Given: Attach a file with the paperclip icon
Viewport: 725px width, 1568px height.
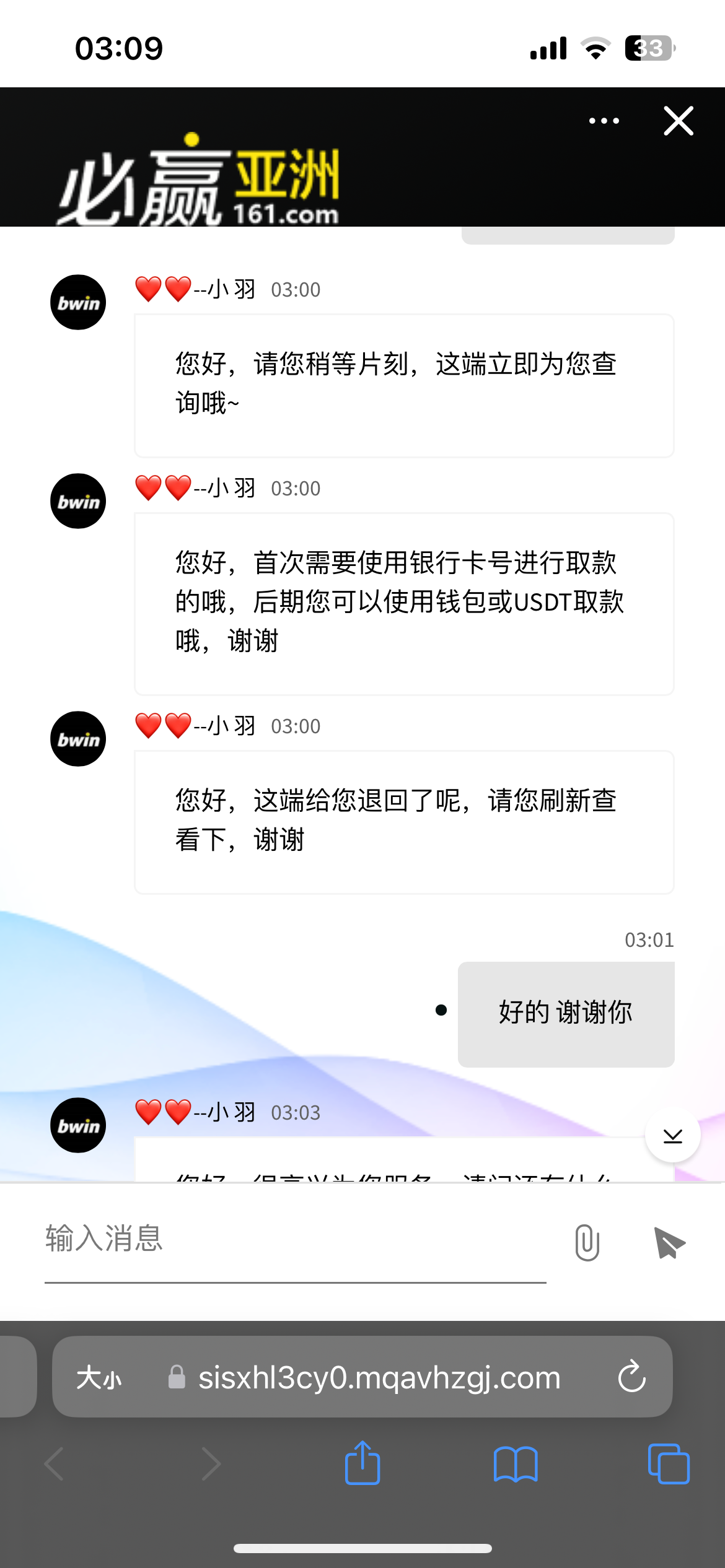Looking at the screenshot, I should point(587,1242).
